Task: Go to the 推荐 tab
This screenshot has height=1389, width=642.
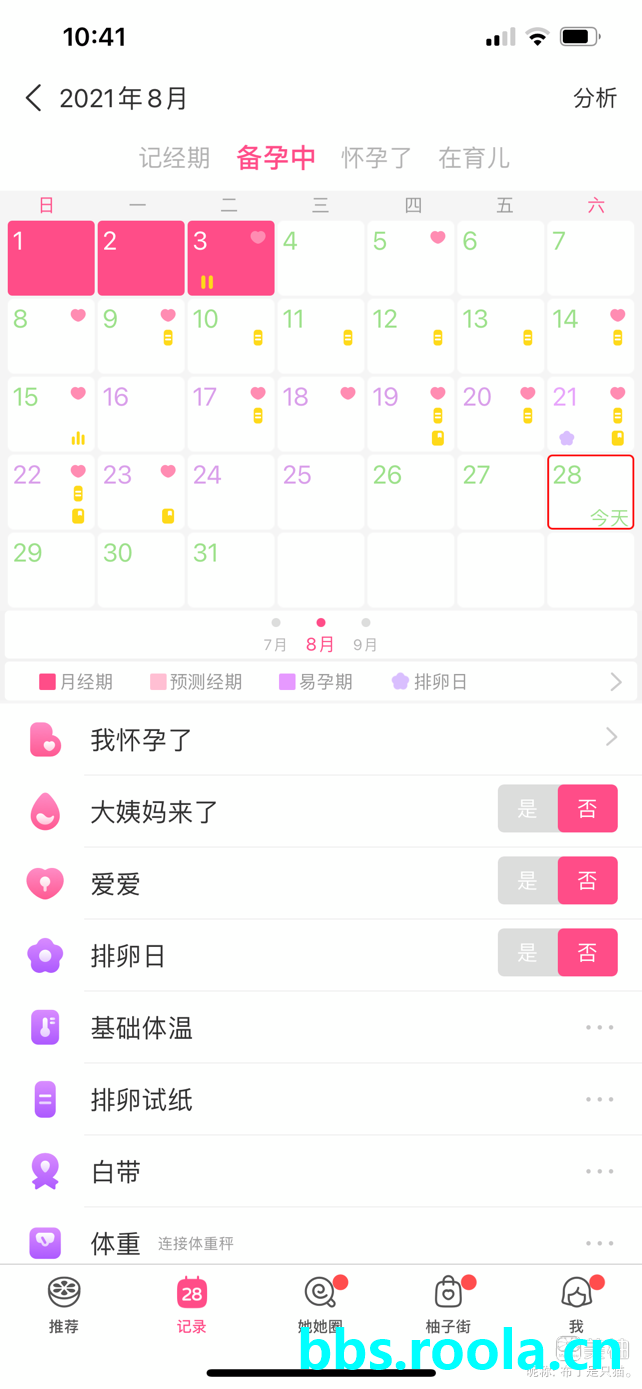Action: tap(64, 1305)
